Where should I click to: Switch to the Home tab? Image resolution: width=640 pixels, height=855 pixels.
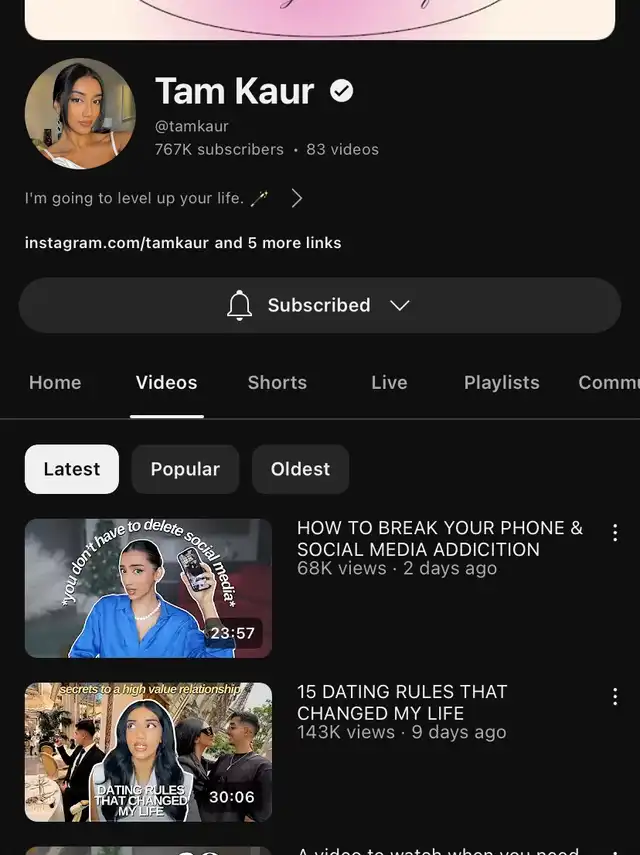click(x=55, y=383)
